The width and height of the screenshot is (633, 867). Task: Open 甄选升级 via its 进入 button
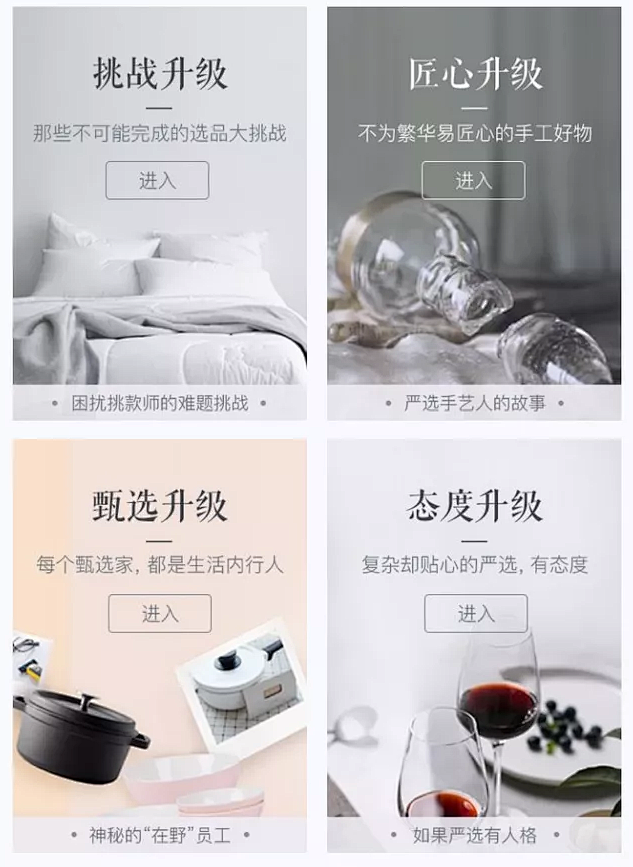tap(159, 613)
